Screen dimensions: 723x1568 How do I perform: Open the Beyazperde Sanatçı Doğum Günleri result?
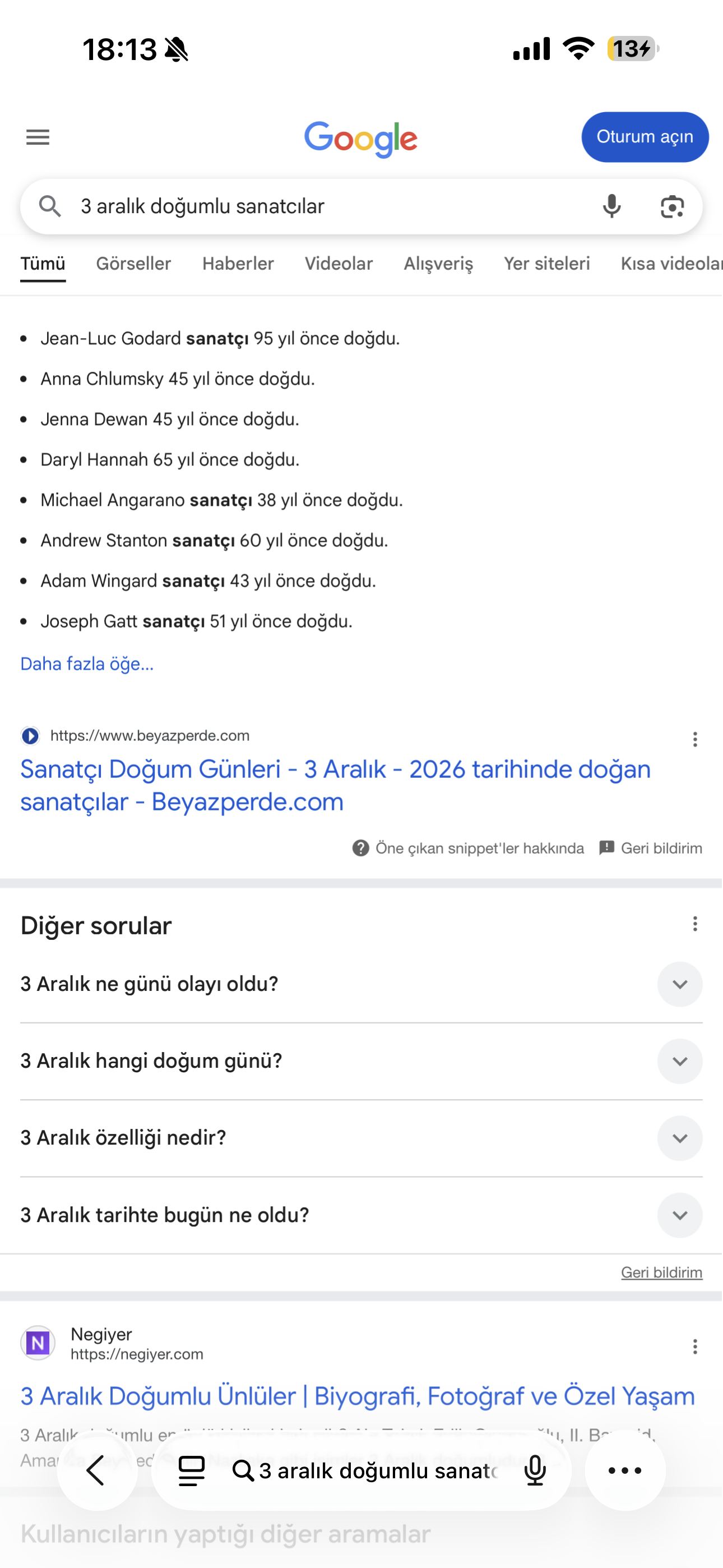click(x=335, y=785)
